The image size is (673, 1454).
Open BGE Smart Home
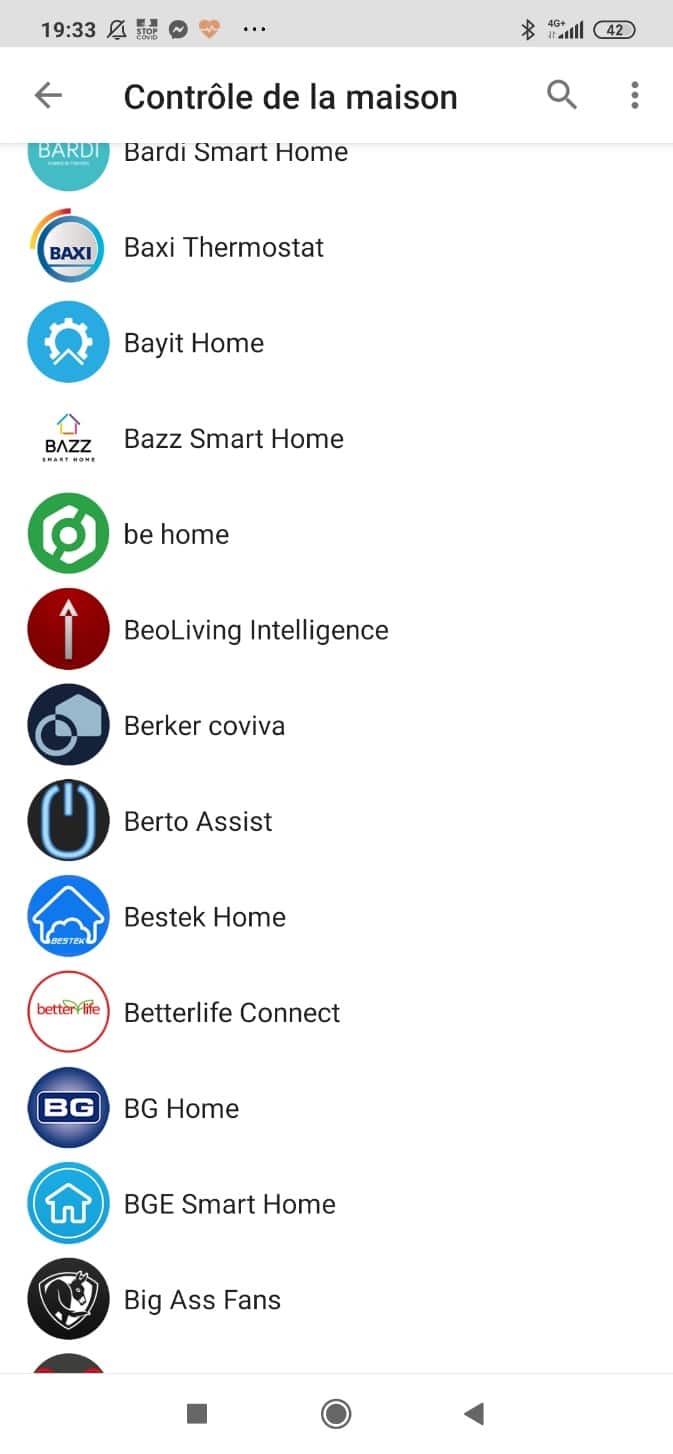tap(336, 1204)
